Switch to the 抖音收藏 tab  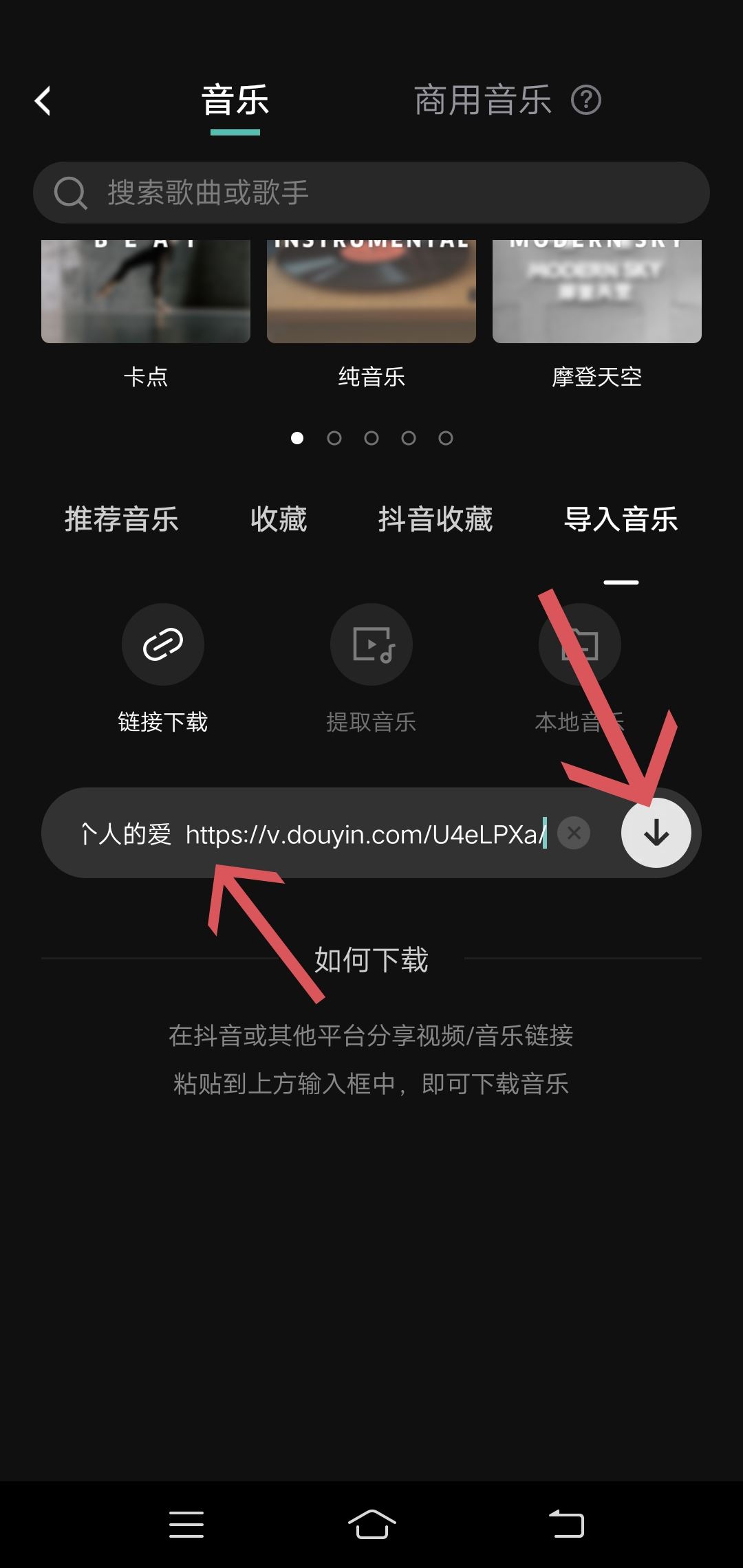(x=435, y=519)
